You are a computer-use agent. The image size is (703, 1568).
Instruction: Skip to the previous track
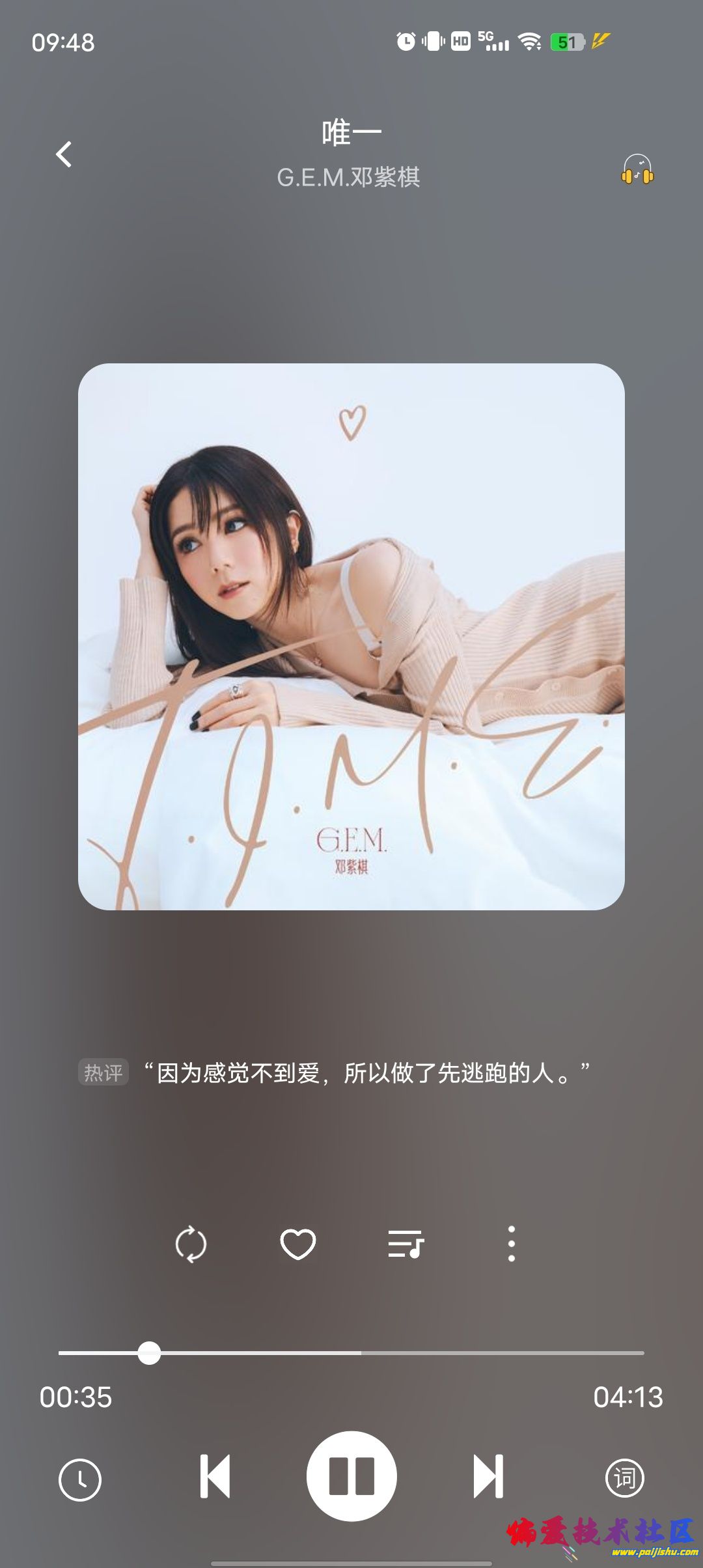tap(215, 1476)
